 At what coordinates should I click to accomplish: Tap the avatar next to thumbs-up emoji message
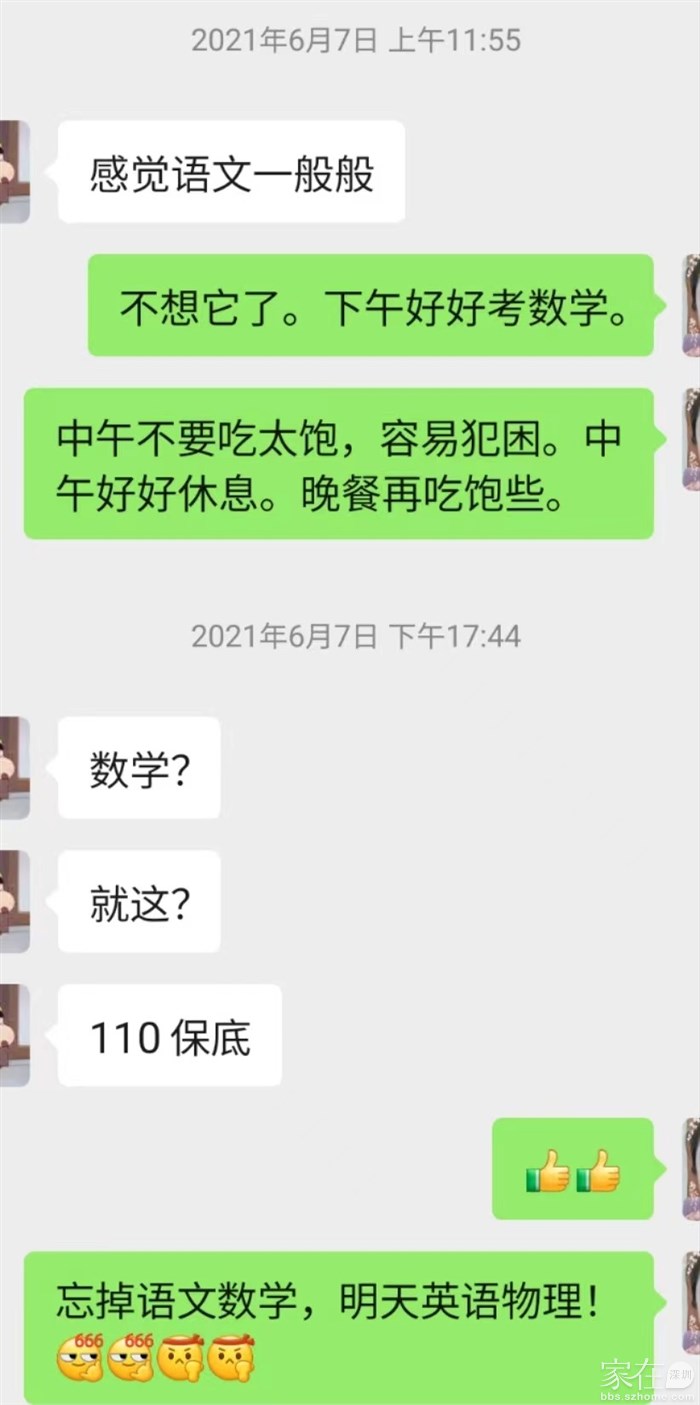pyautogui.click(x=690, y=1168)
